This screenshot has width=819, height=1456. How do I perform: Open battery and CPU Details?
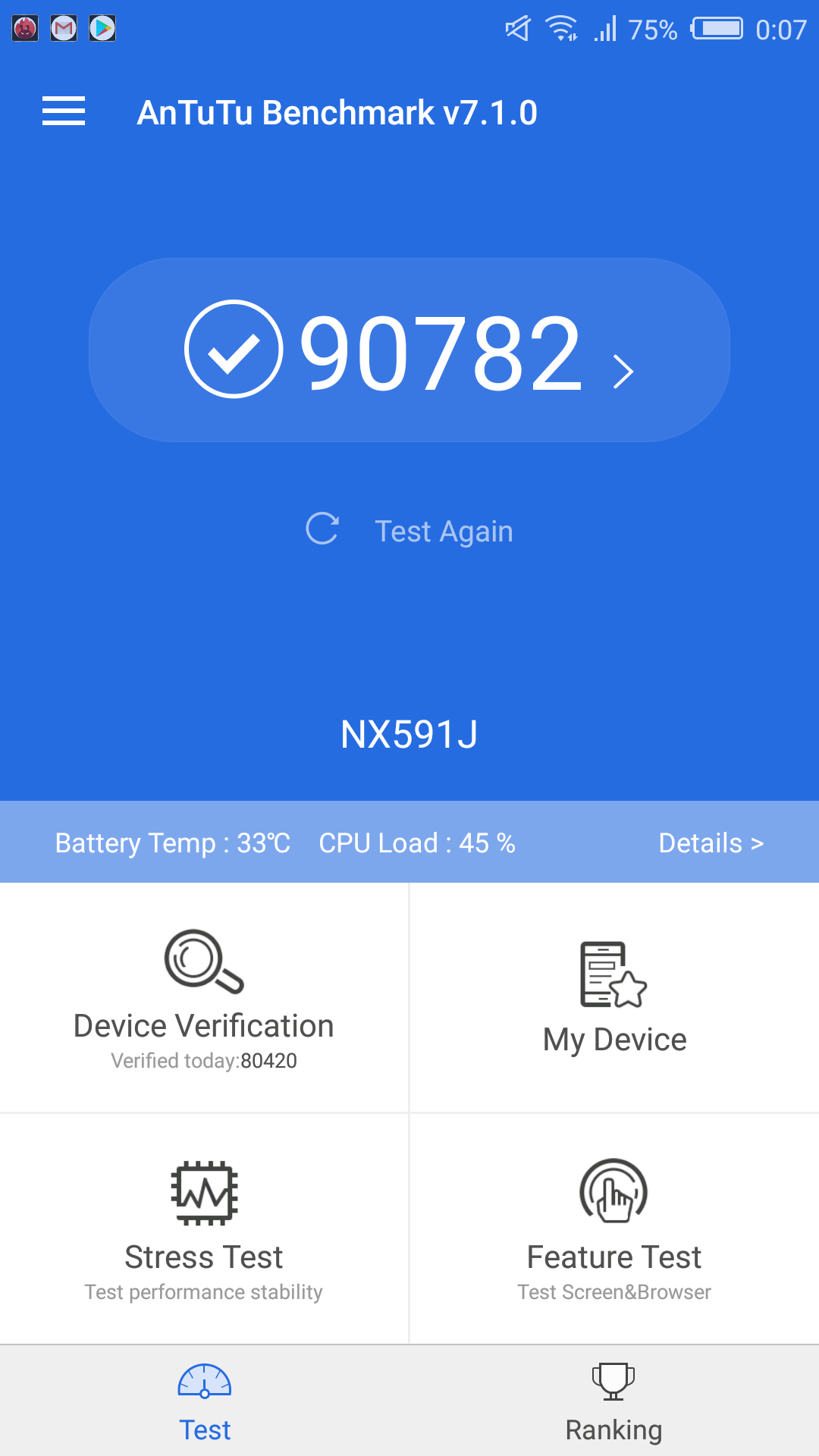[x=711, y=843]
